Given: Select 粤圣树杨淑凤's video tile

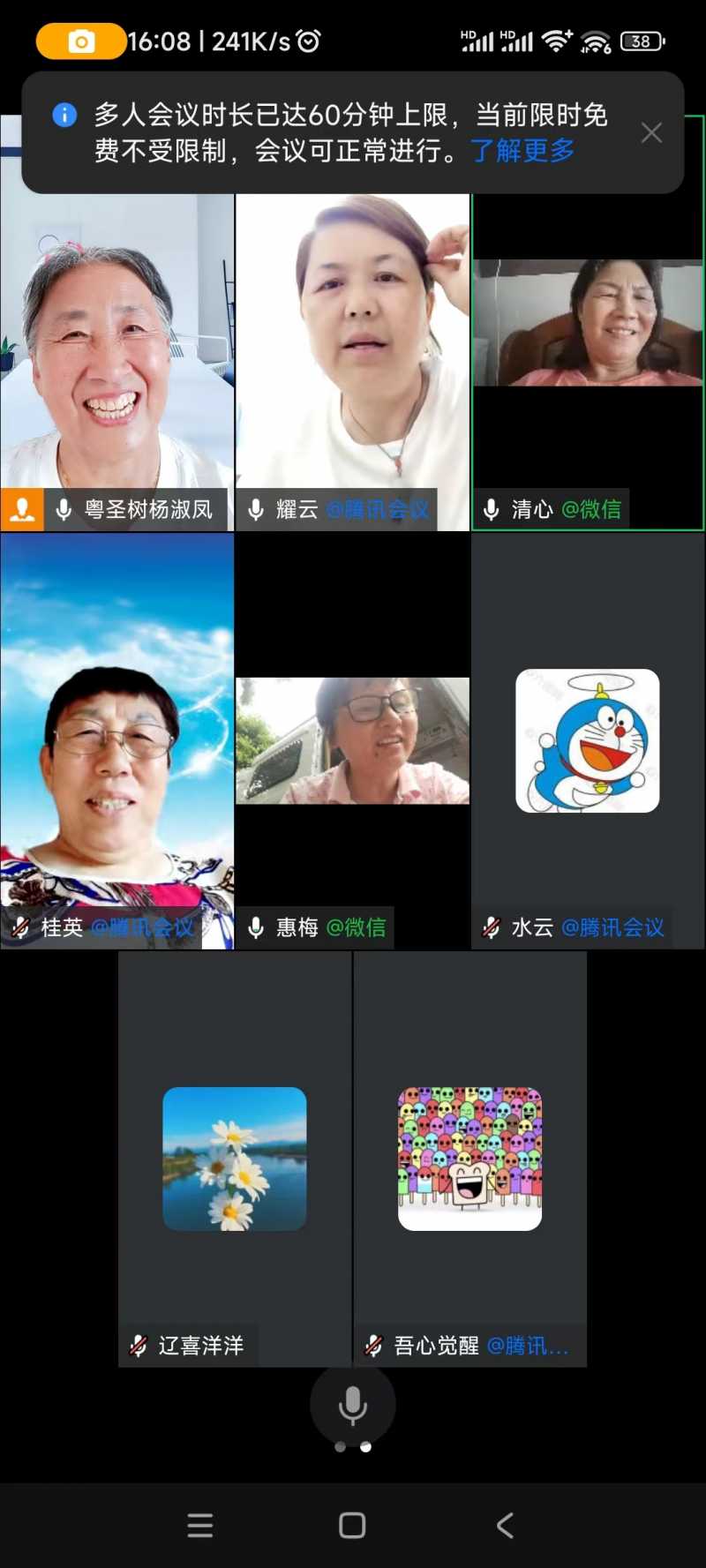Looking at the screenshot, I should [x=116, y=353].
